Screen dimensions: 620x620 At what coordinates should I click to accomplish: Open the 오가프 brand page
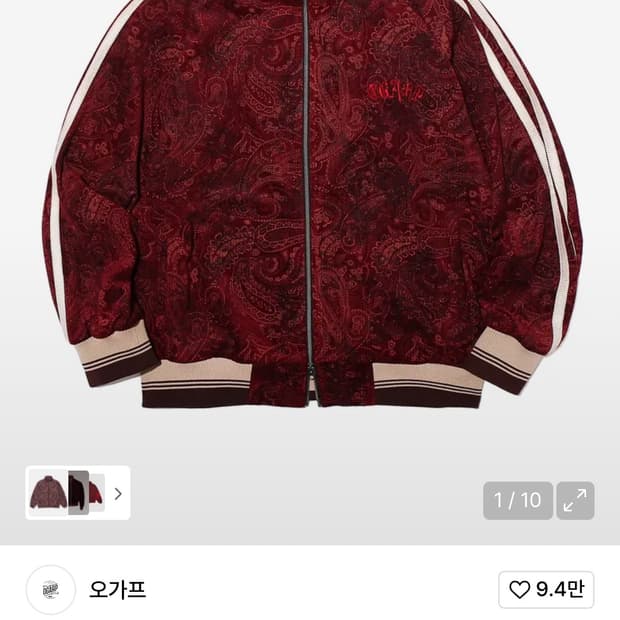[x=118, y=590]
